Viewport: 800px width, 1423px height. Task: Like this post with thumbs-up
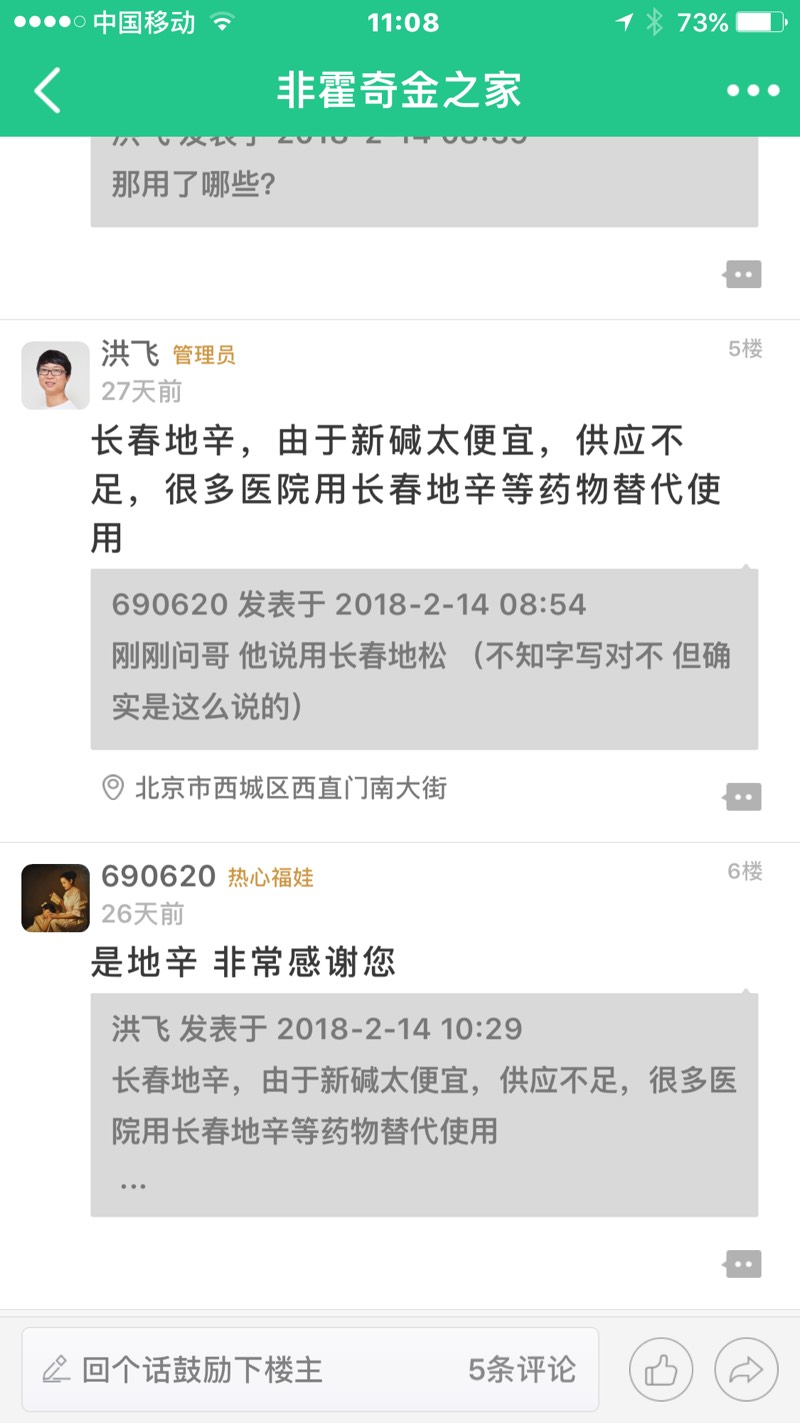[660, 1369]
